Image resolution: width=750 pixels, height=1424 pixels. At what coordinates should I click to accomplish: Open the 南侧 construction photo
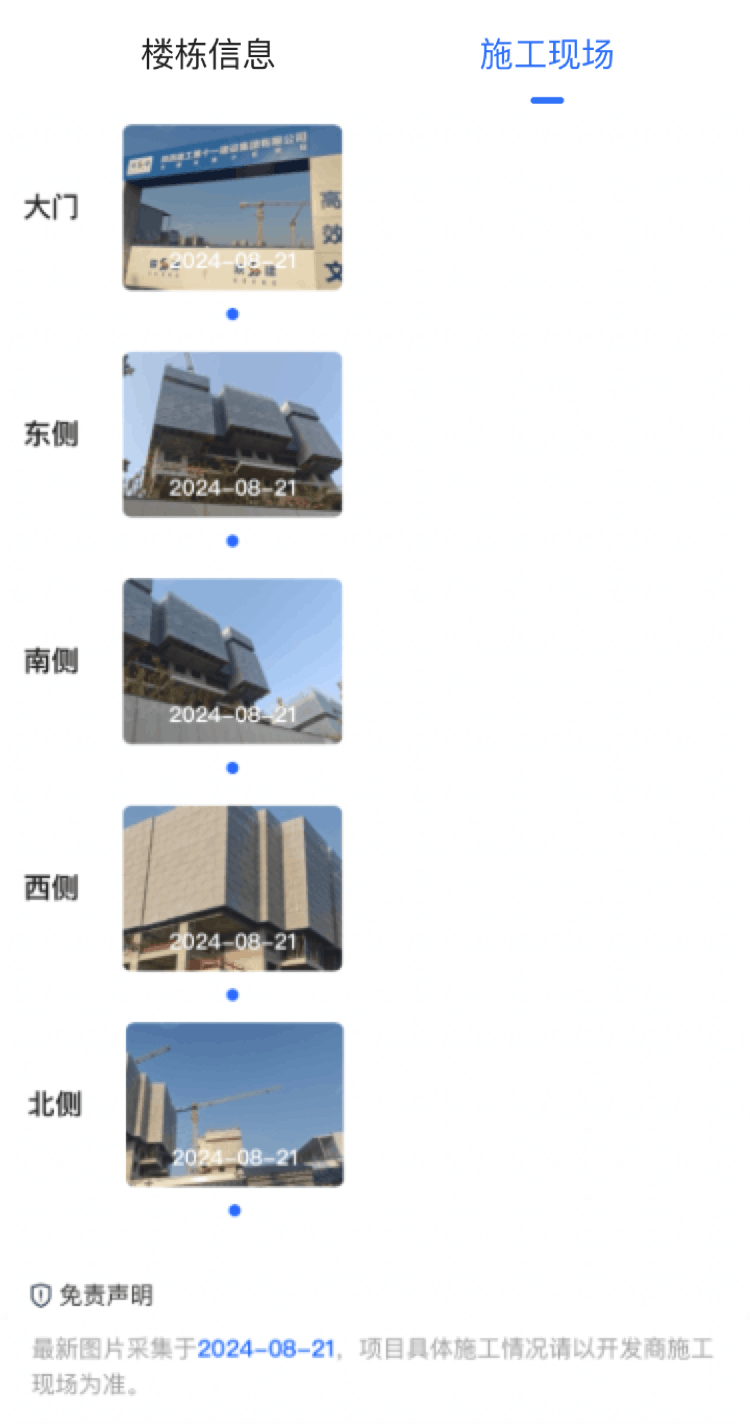click(232, 661)
